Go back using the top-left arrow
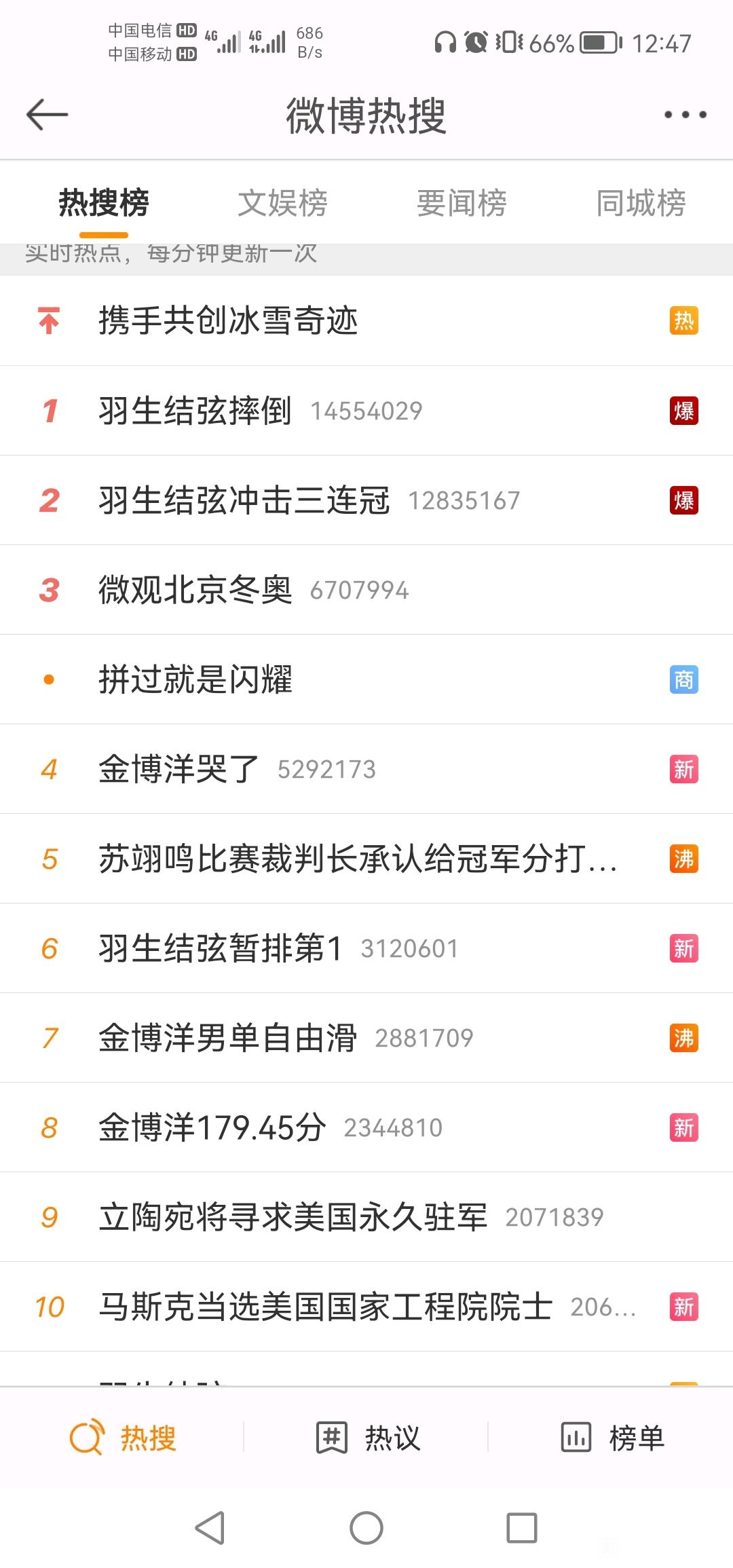Image resolution: width=733 pixels, height=1568 pixels. 47,114
